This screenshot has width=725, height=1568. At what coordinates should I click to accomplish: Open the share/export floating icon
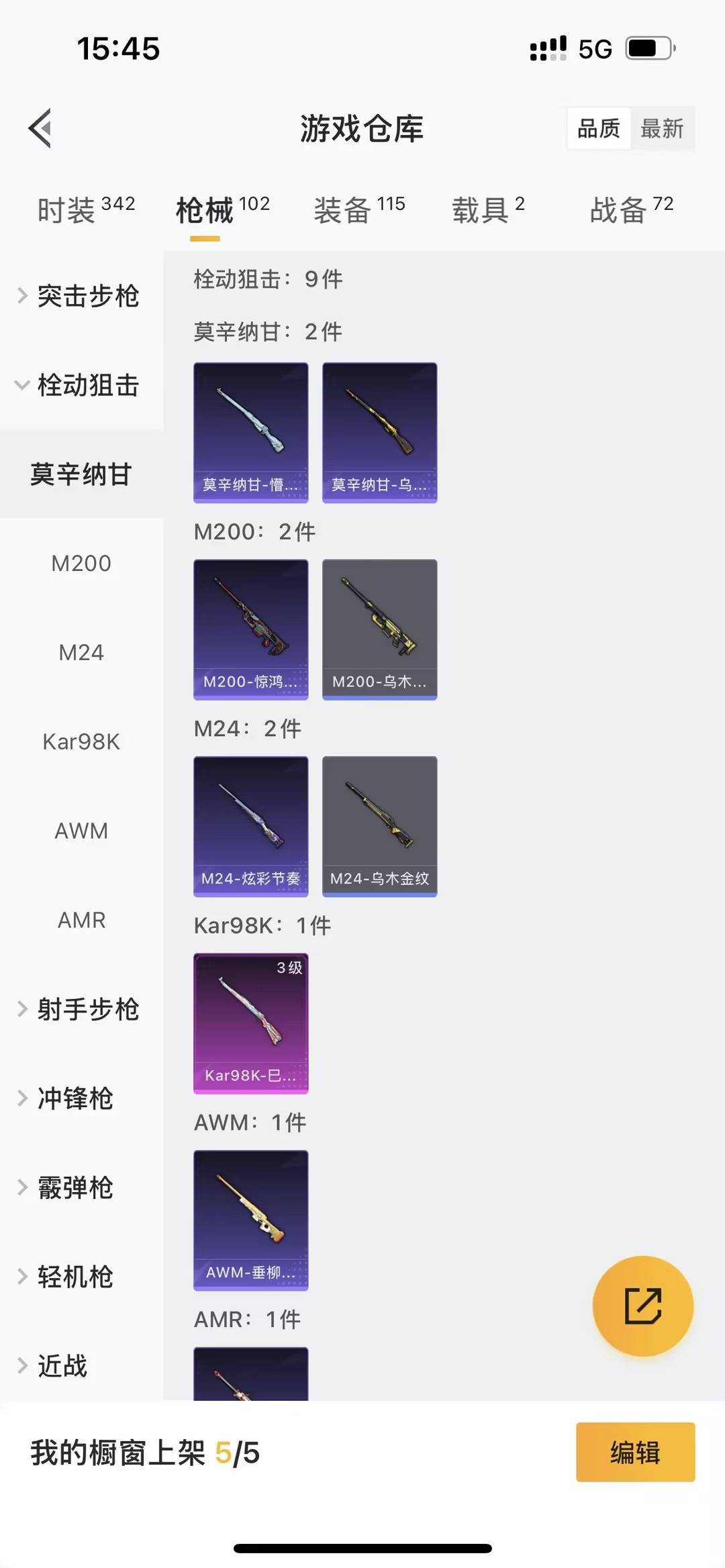click(x=642, y=1304)
